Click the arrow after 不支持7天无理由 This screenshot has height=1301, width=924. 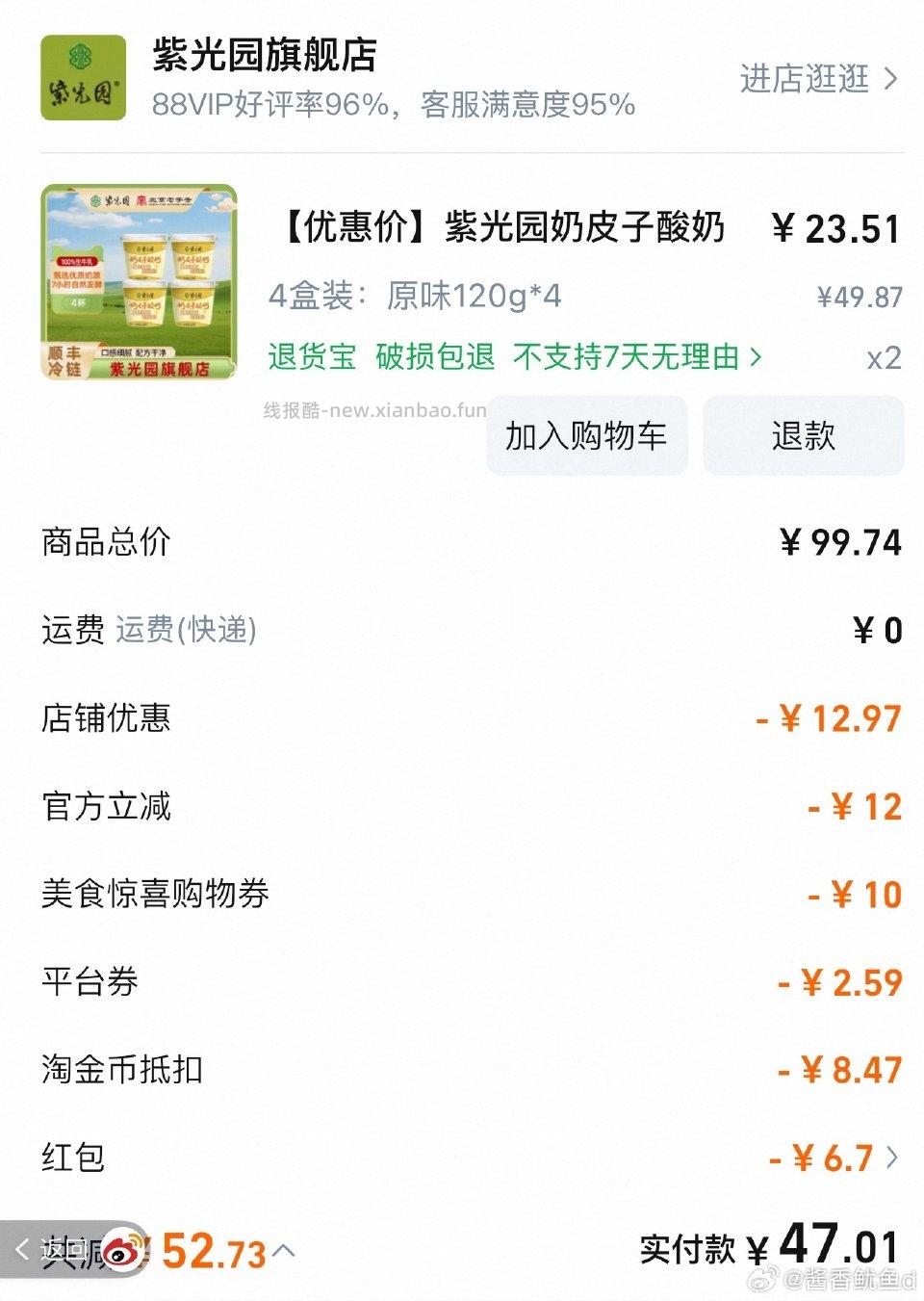click(x=757, y=358)
